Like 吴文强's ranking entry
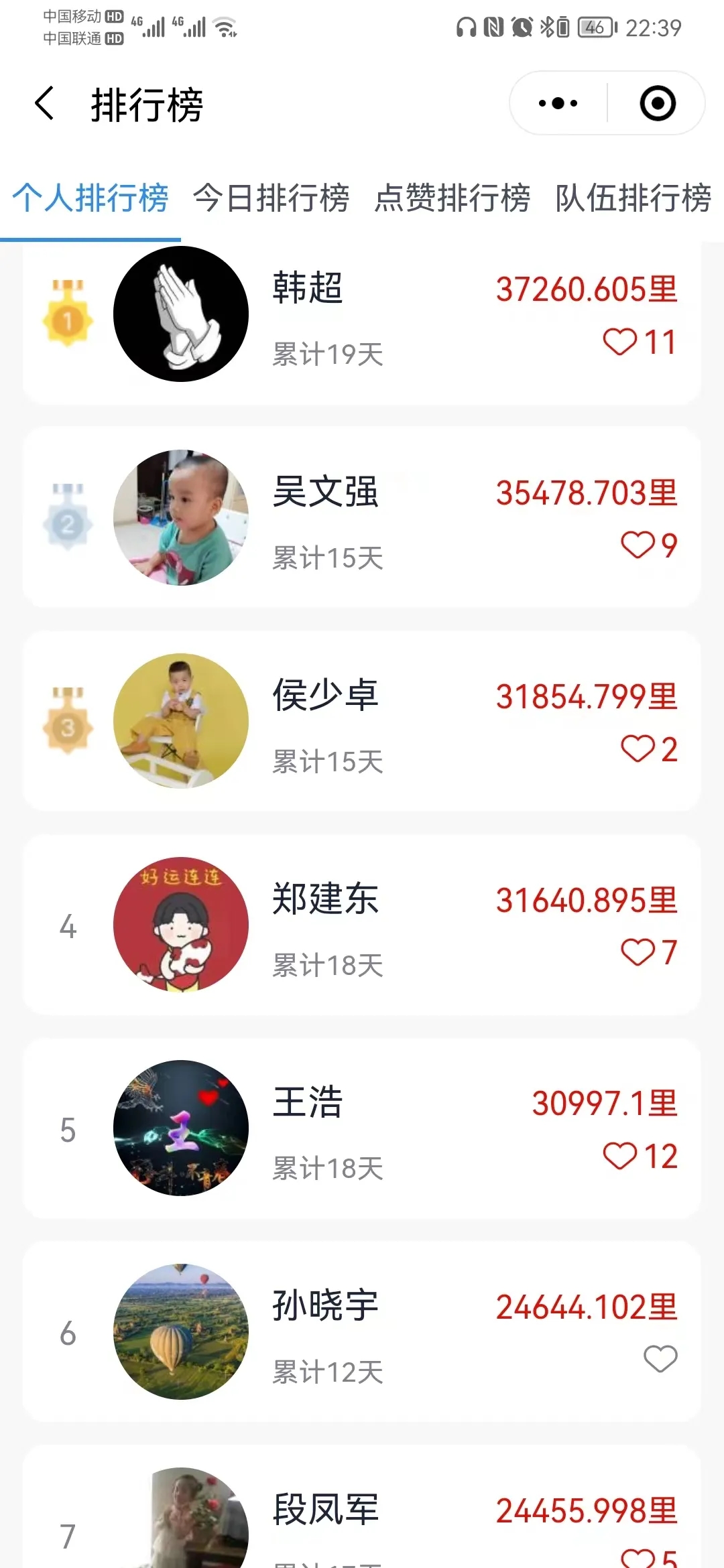This screenshot has width=724, height=1568. tap(637, 545)
